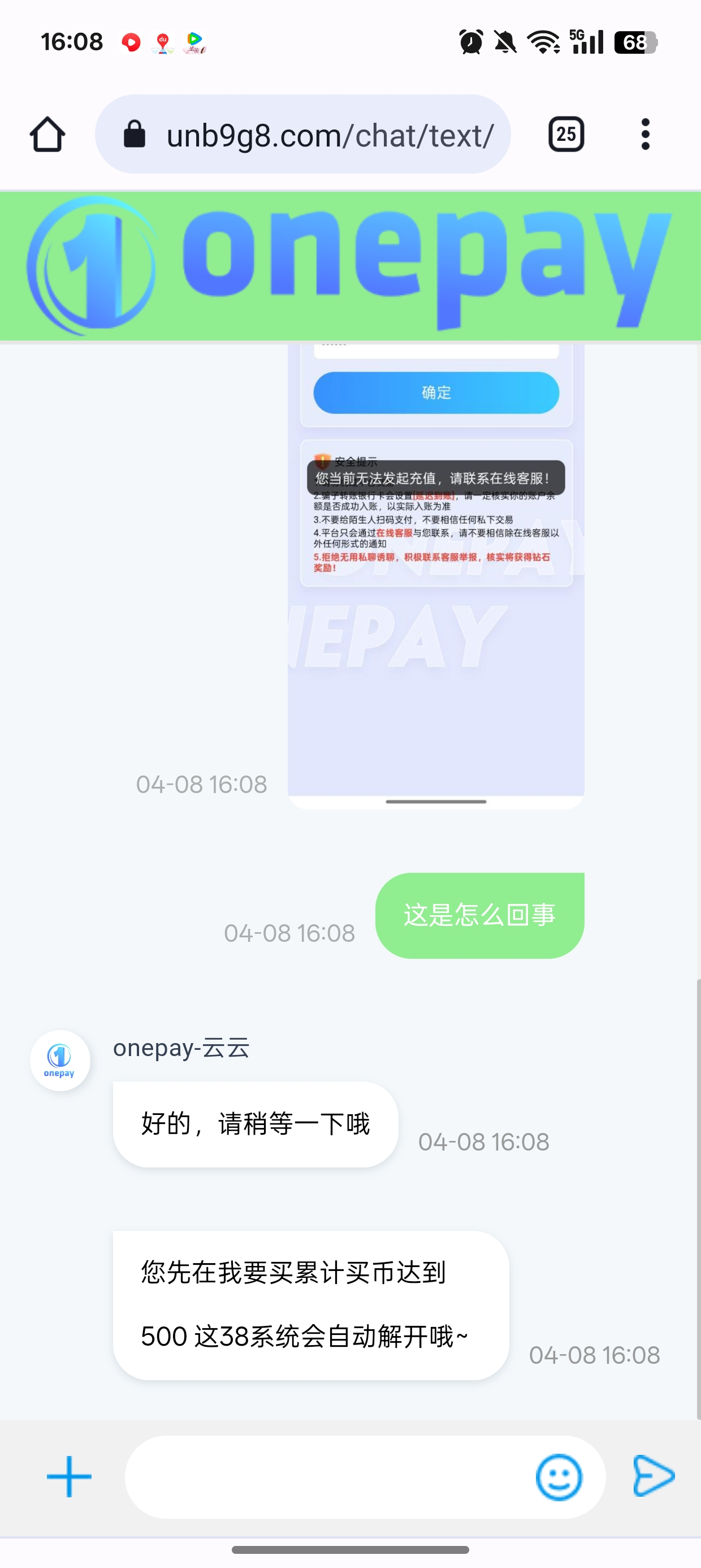This screenshot has width=701, height=1568.
Task: Tap the plus attachment icon
Action: 69,1477
